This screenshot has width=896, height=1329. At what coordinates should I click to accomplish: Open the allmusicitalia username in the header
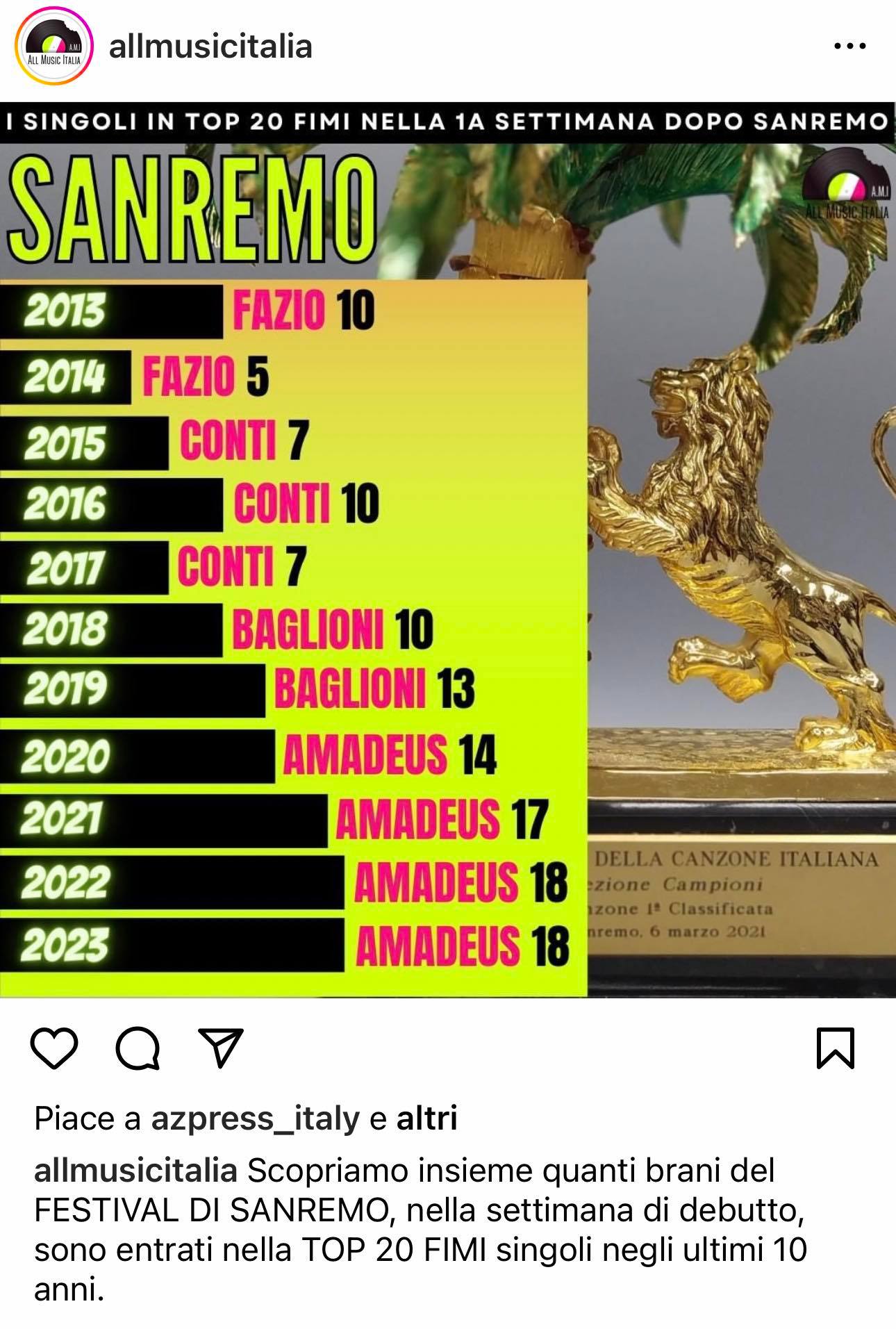click(x=210, y=47)
